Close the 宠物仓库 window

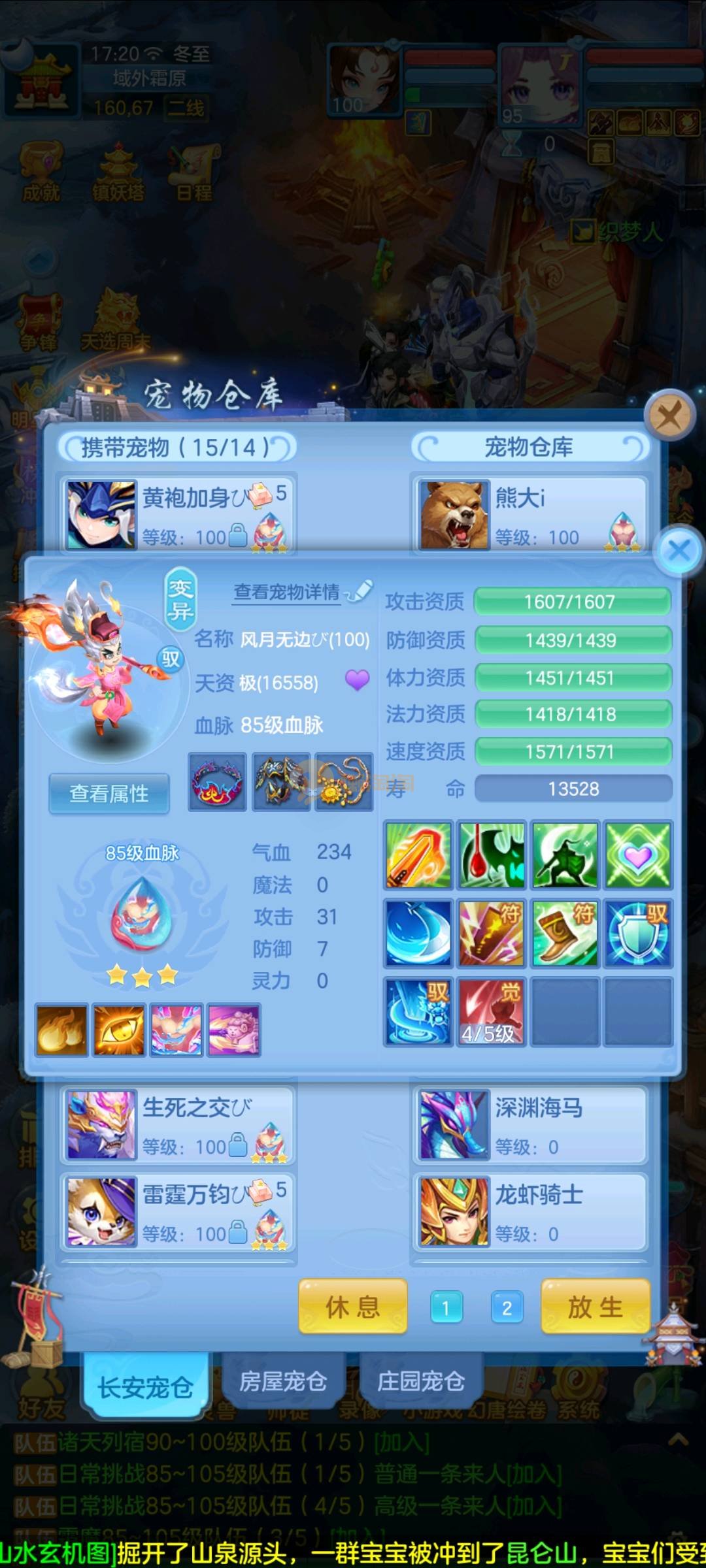click(x=669, y=414)
